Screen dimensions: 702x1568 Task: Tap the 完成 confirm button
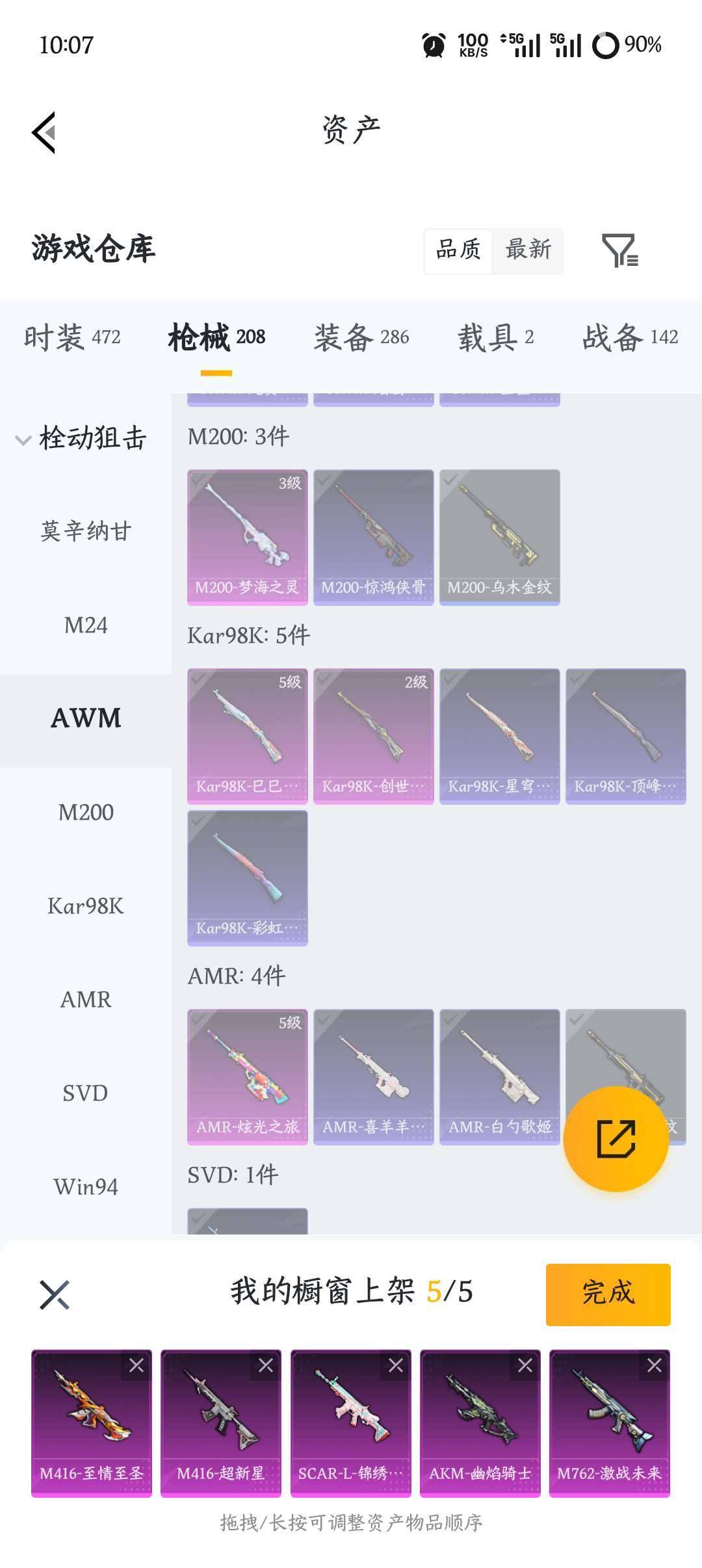pos(608,1294)
